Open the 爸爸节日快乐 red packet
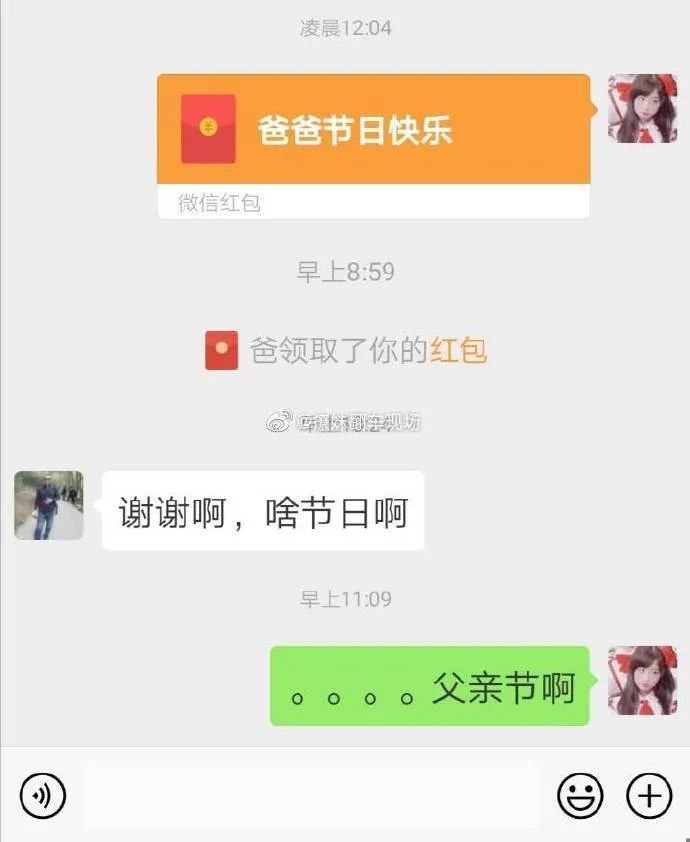Image resolution: width=690 pixels, height=842 pixels. coord(373,131)
